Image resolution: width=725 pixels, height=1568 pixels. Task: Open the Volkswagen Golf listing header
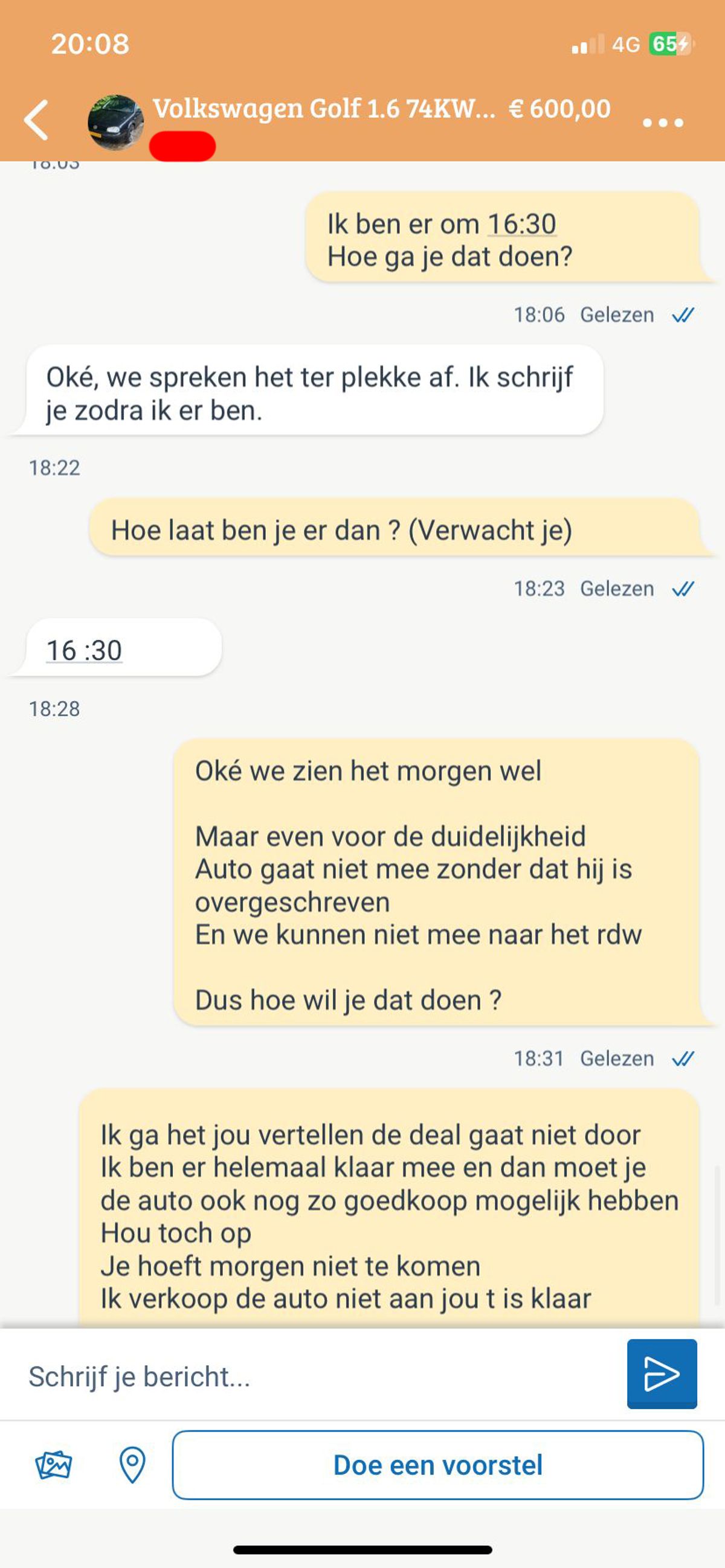[x=323, y=109]
